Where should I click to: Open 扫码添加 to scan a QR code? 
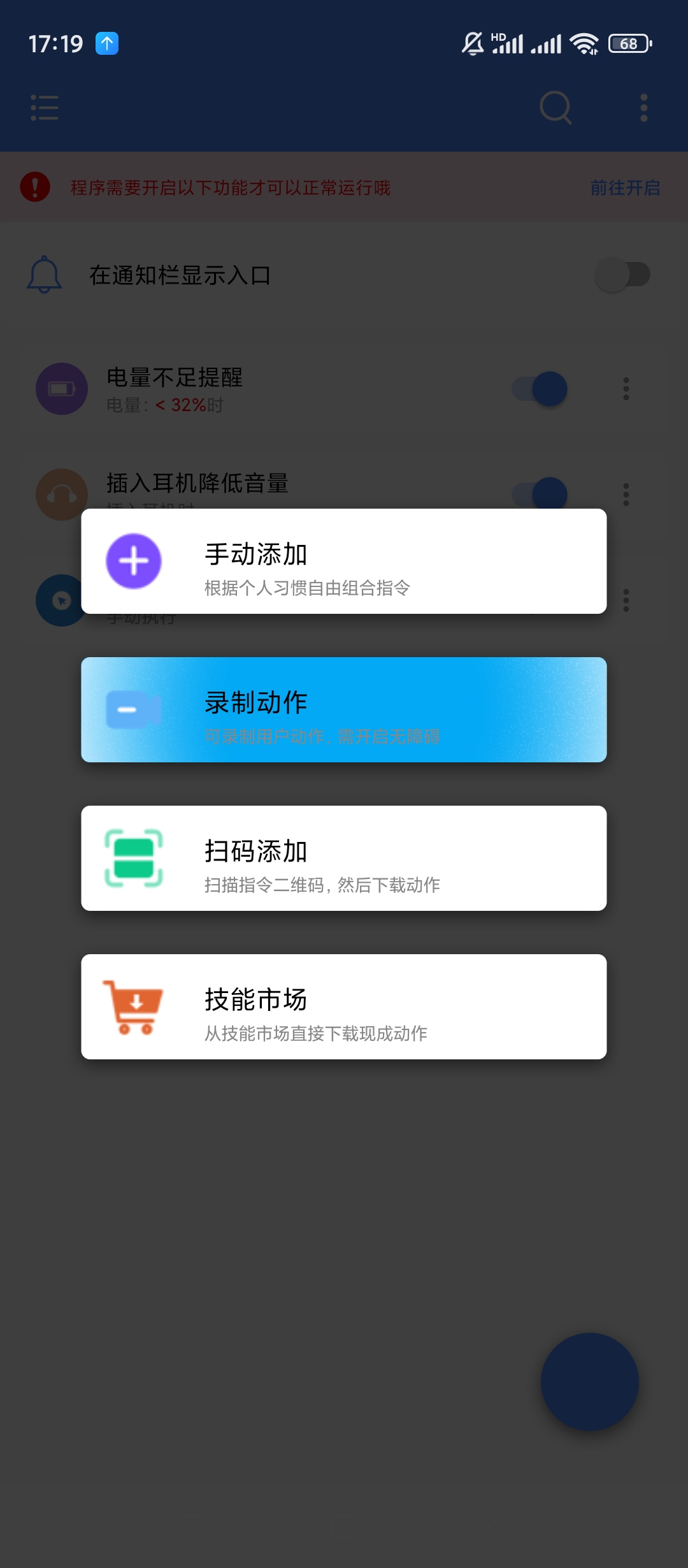[344, 858]
